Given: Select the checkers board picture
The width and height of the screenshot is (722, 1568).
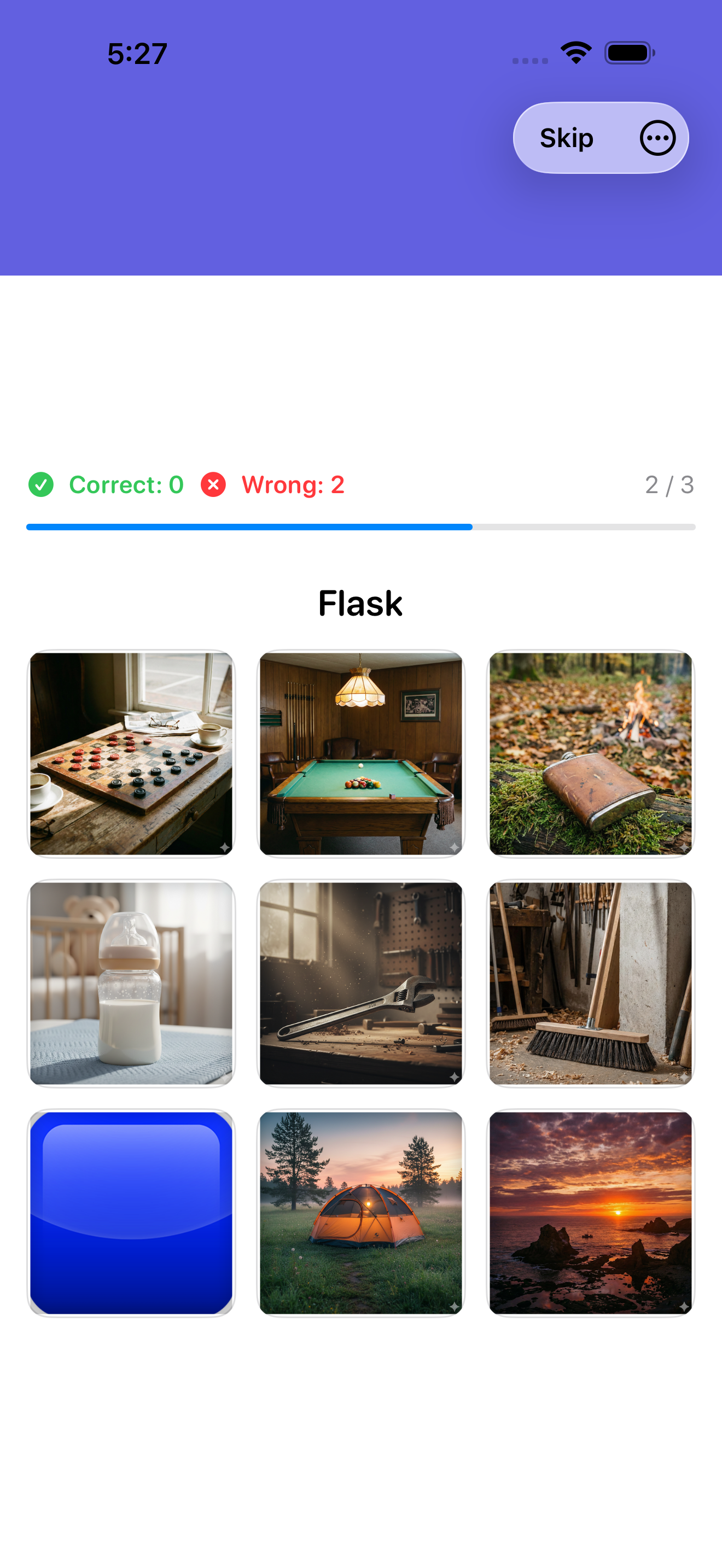Looking at the screenshot, I should (131, 753).
